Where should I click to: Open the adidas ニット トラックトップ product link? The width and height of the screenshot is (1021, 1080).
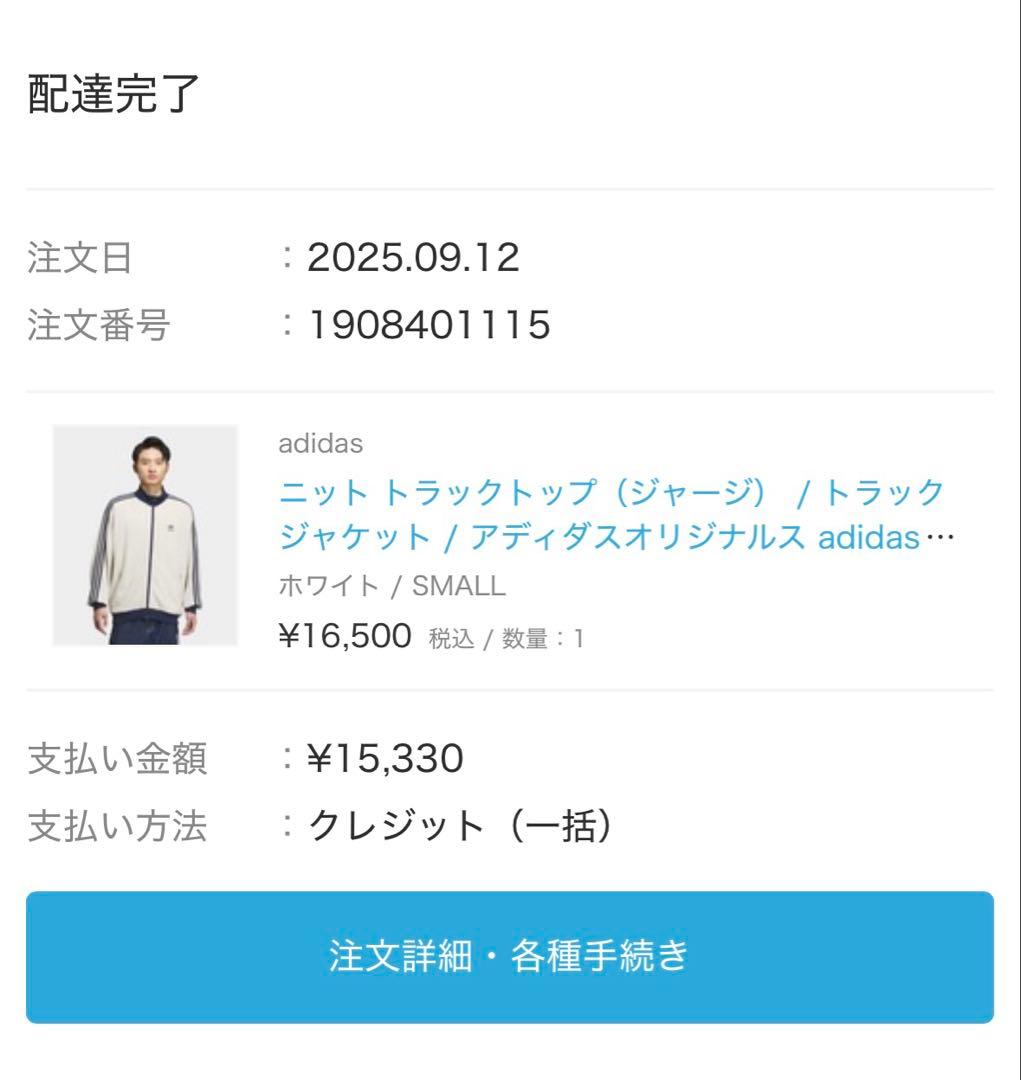(612, 514)
